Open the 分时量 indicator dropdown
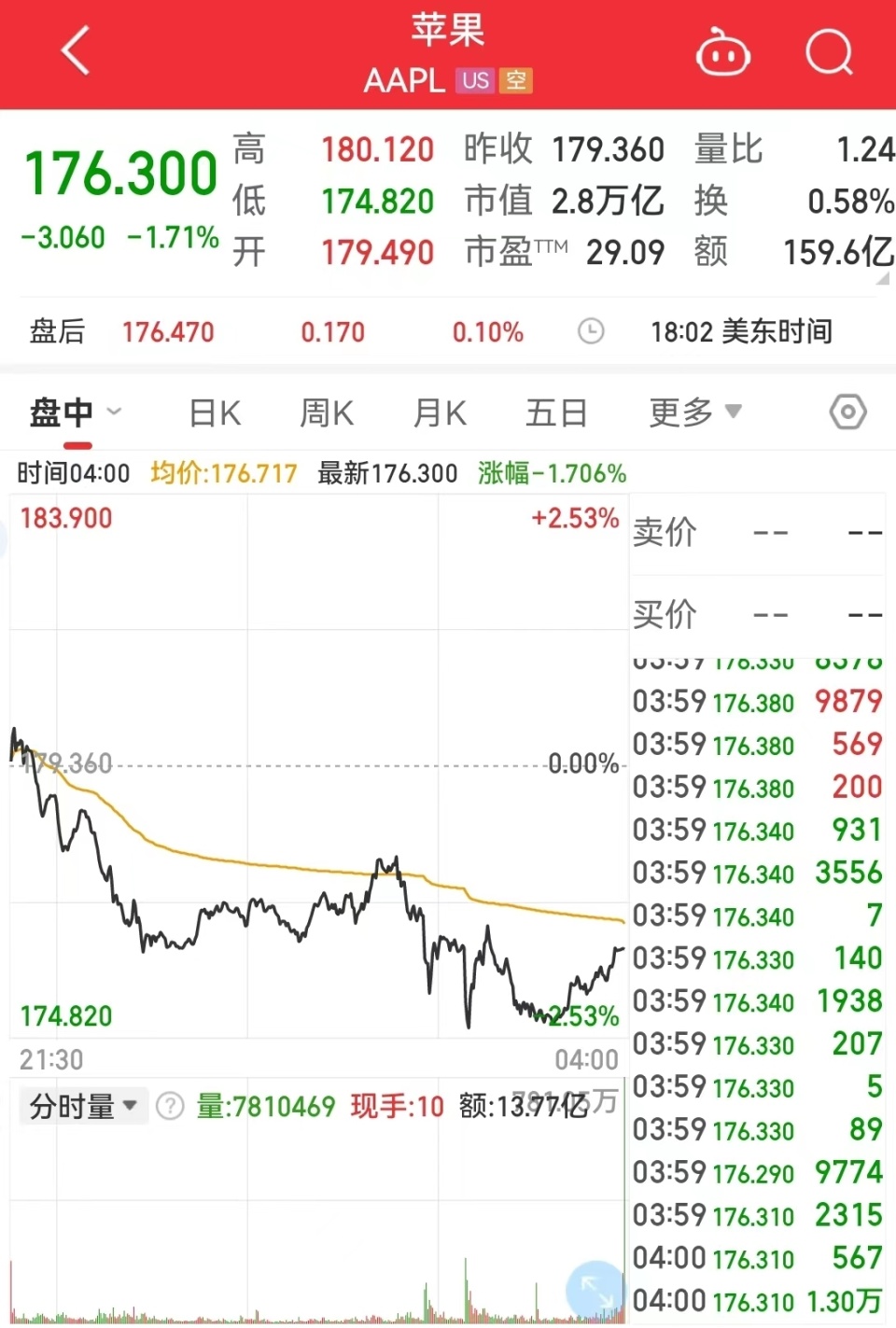 click(82, 1105)
